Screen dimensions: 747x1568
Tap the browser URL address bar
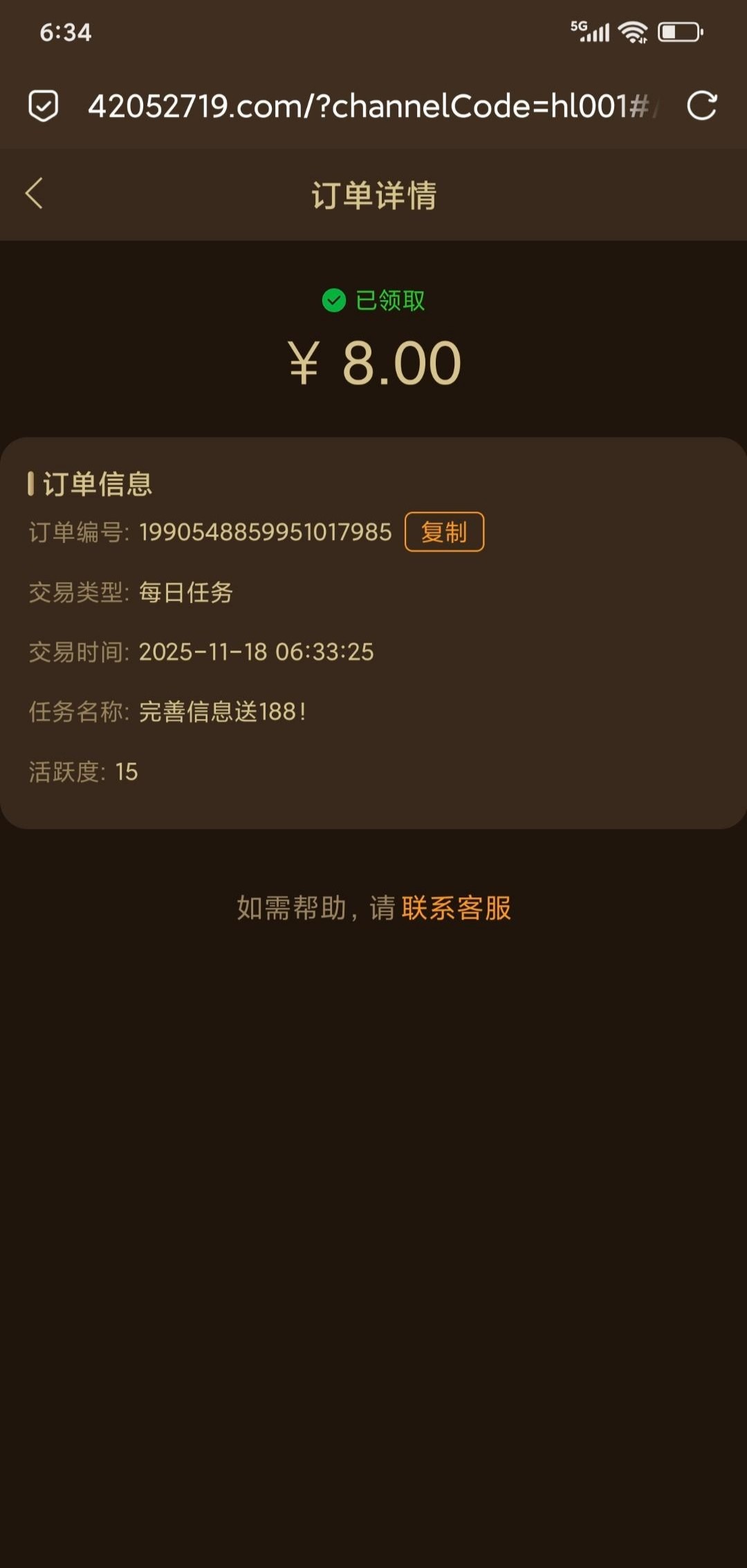(370, 106)
